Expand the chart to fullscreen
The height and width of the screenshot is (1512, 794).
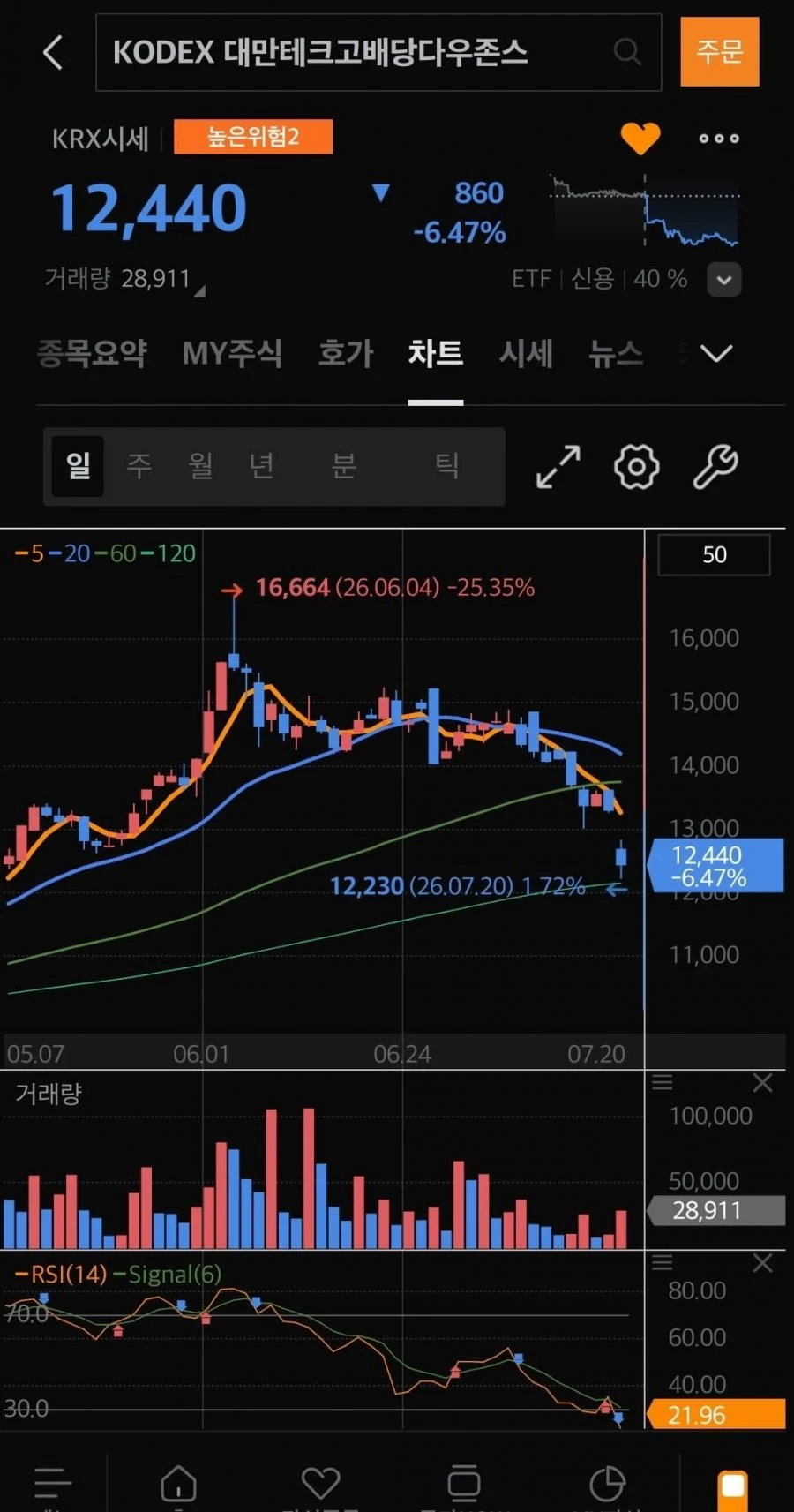tap(558, 466)
